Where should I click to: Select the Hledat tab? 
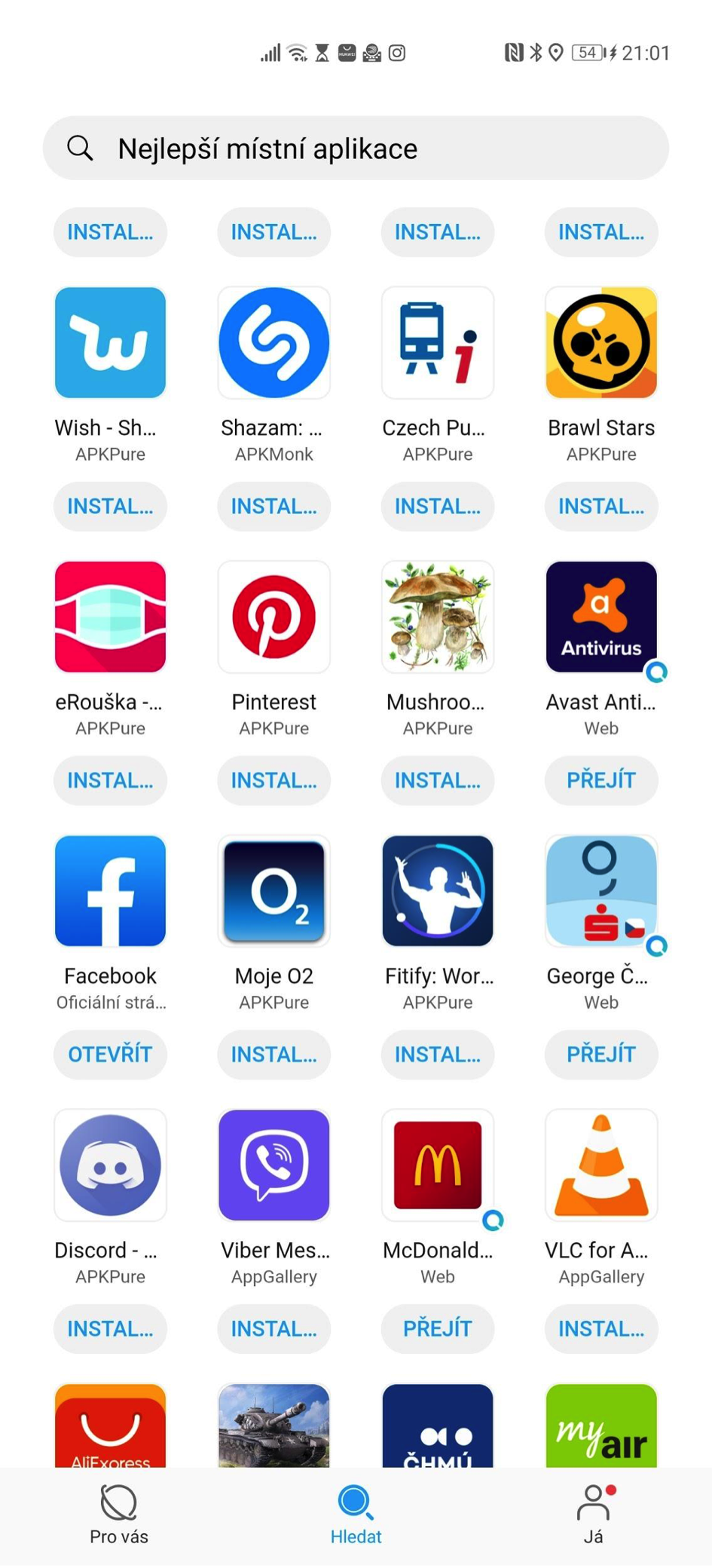coord(356,1514)
